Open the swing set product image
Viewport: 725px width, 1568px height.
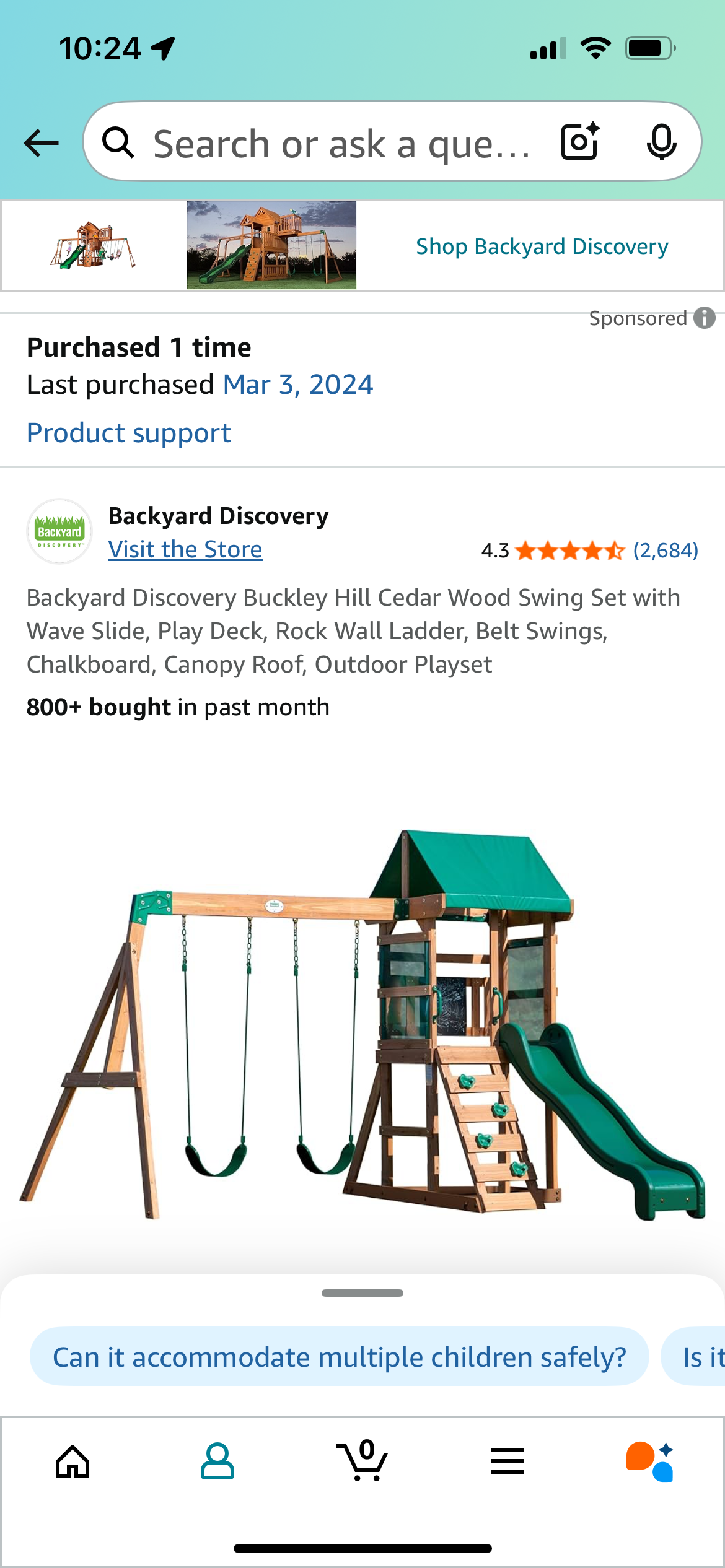(362, 1022)
